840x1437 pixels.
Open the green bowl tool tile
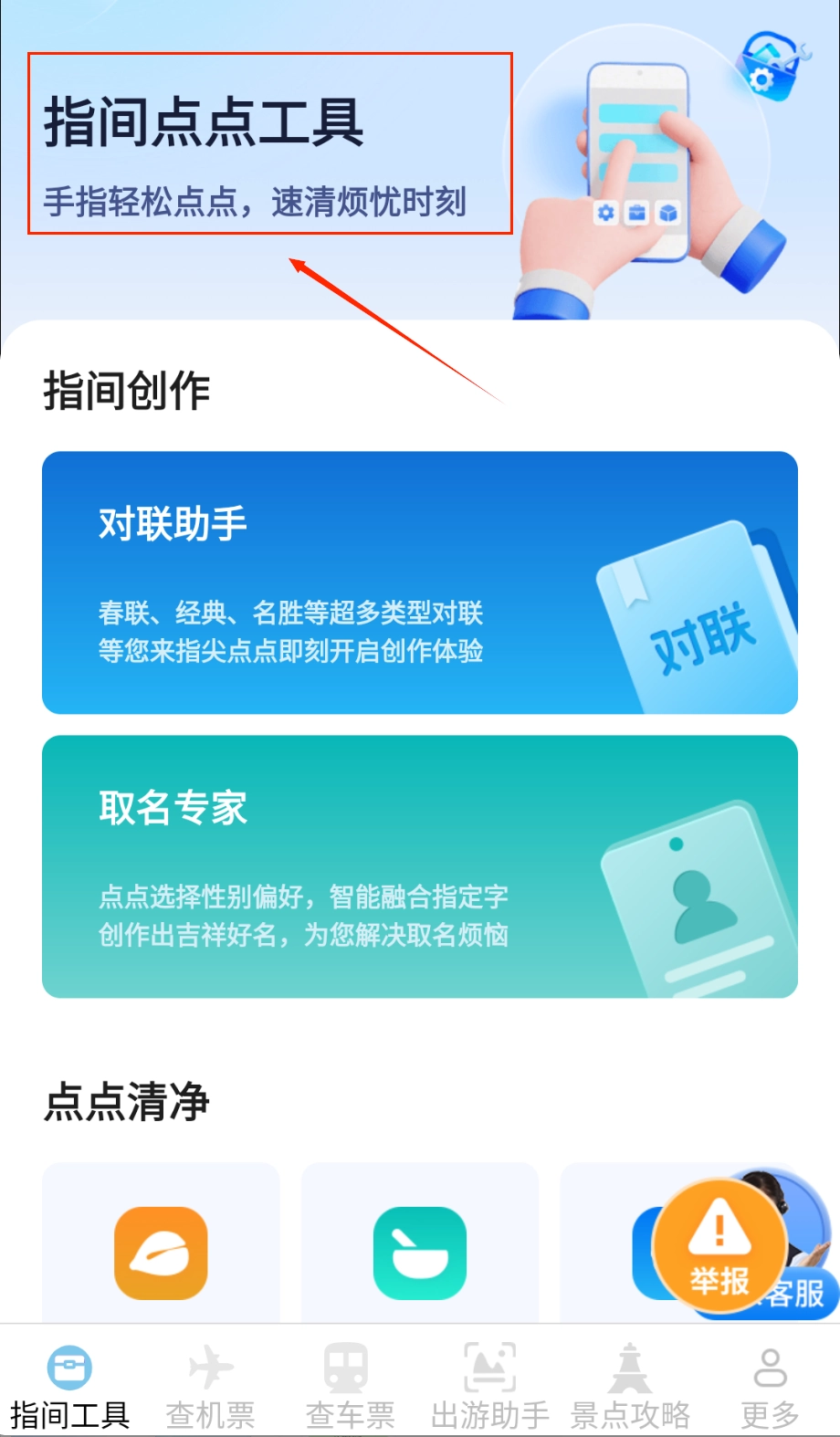tap(420, 1253)
